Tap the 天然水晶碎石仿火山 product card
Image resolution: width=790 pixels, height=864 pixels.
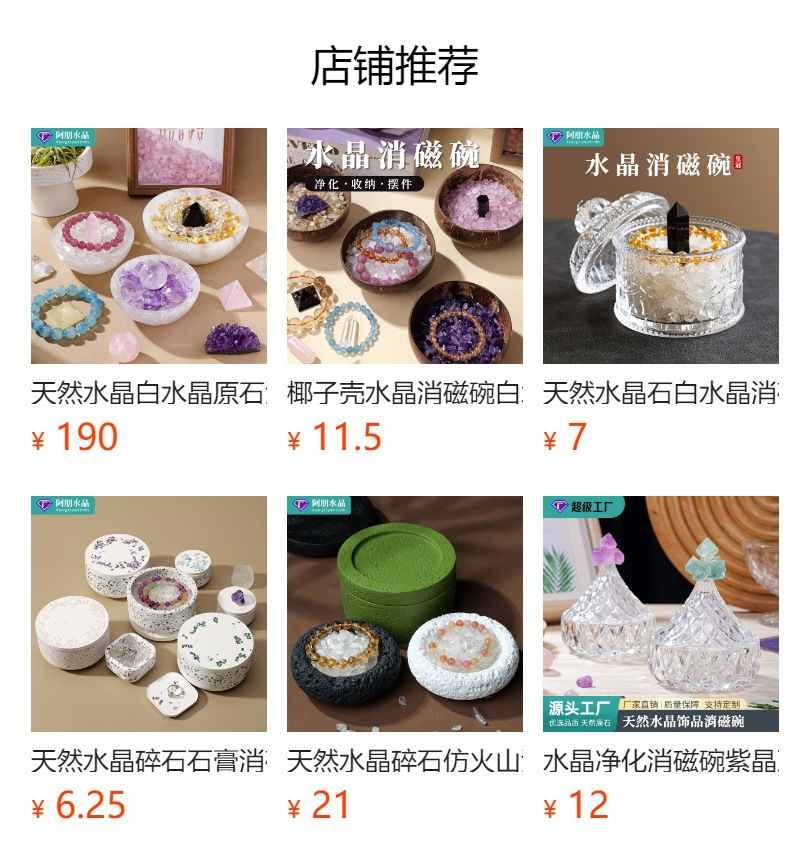click(405, 614)
